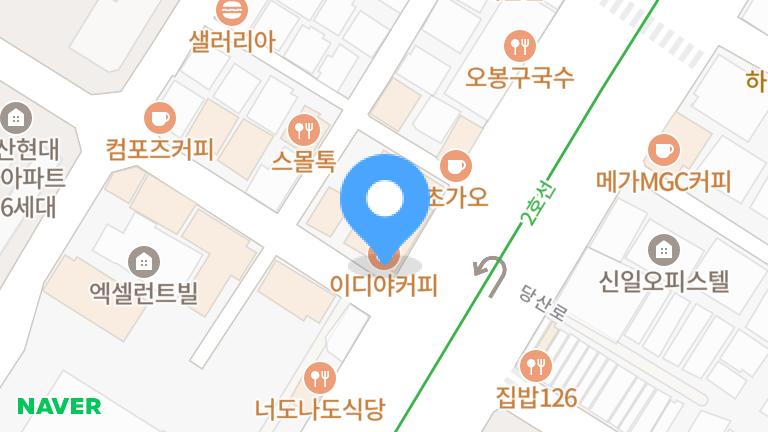The height and width of the screenshot is (432, 768).
Task: Select the 컴포즈커피 cafe marker
Action: 159,118
